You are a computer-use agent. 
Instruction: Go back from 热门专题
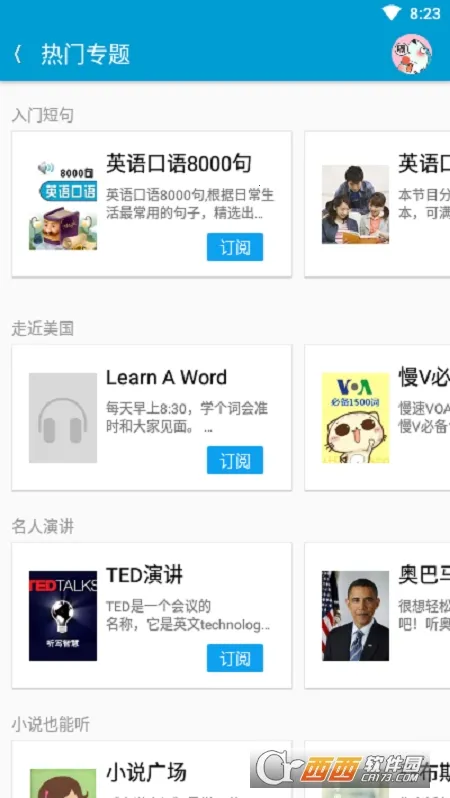[18, 54]
